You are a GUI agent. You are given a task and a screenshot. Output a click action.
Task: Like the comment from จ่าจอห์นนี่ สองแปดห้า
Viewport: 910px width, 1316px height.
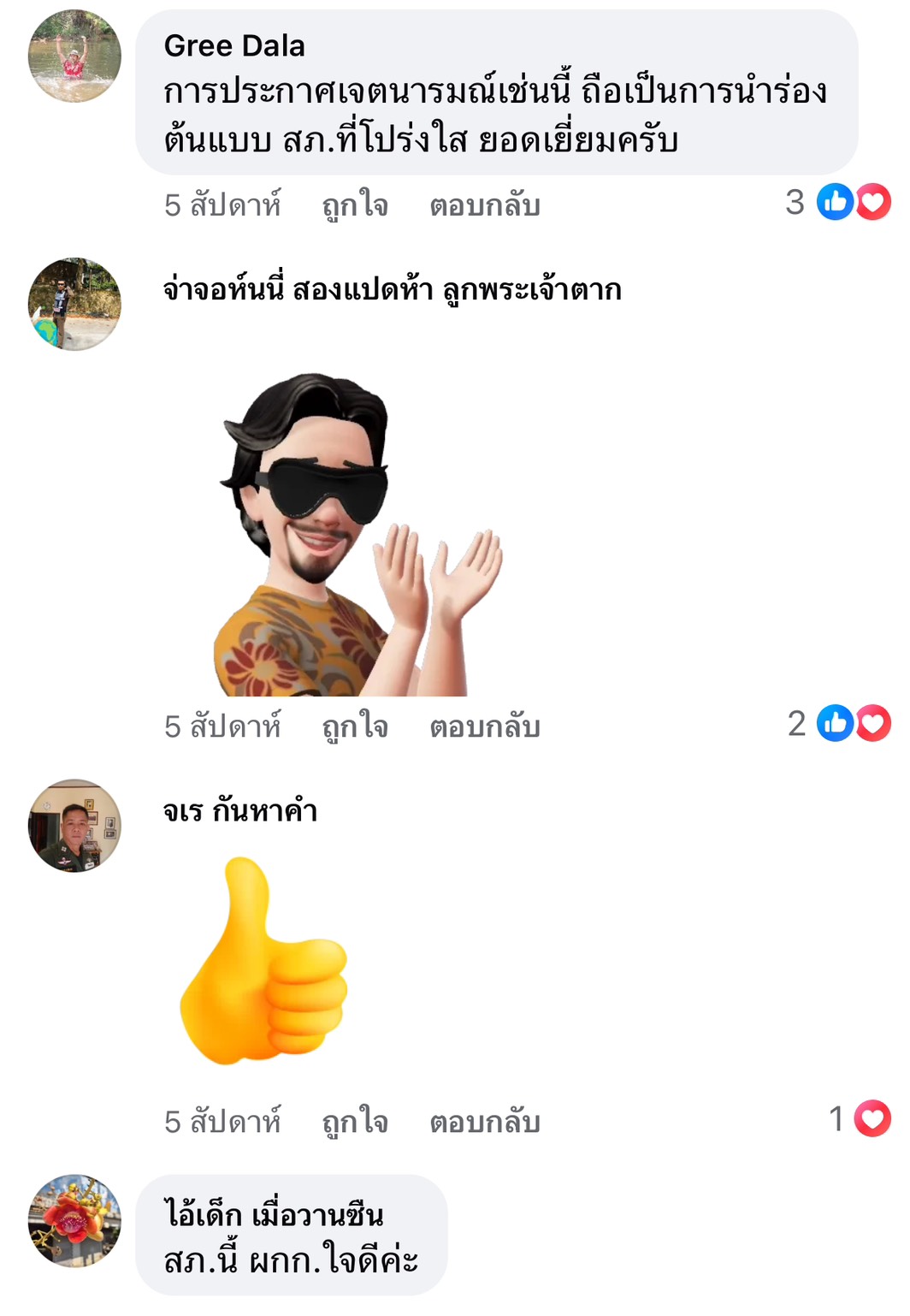[x=354, y=727]
